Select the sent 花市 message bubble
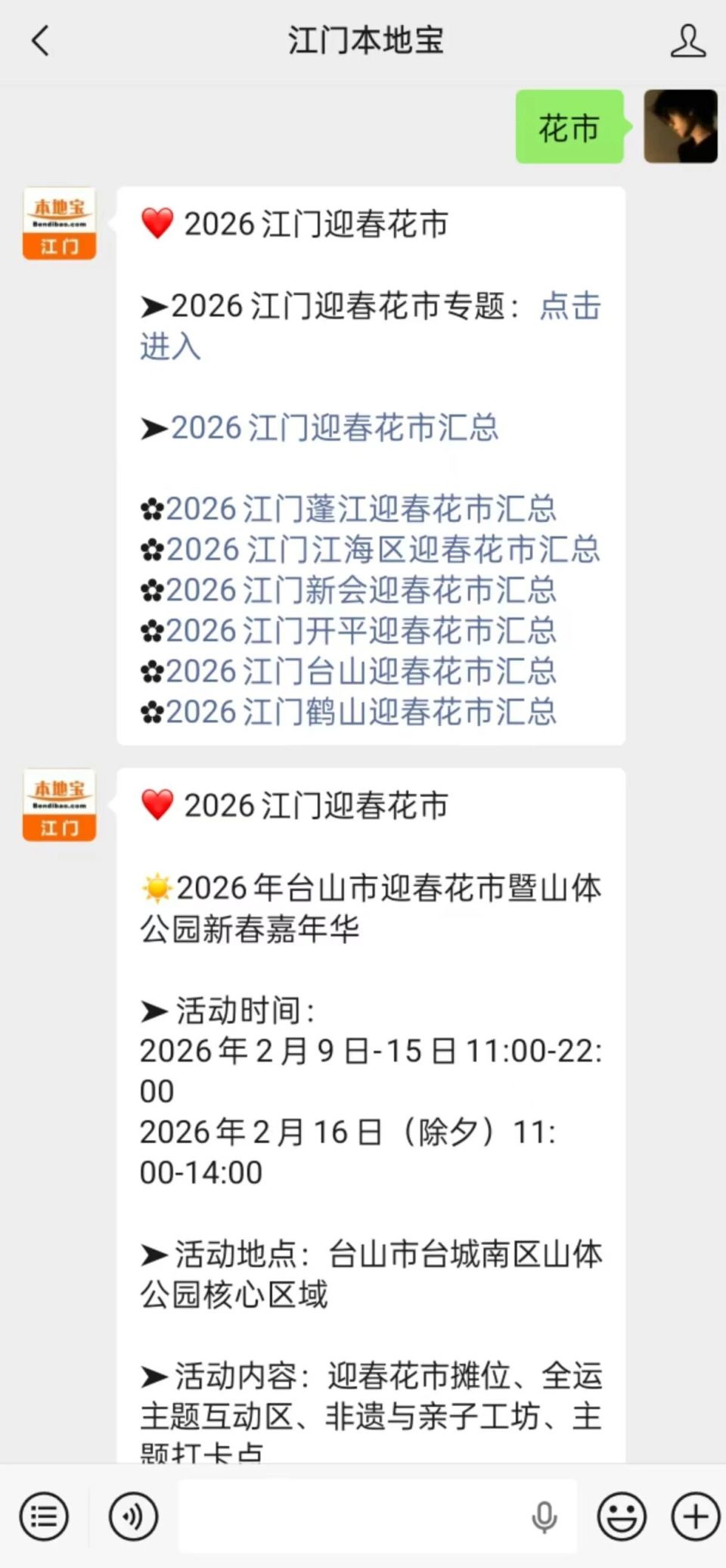726x1568 pixels. 568,126
